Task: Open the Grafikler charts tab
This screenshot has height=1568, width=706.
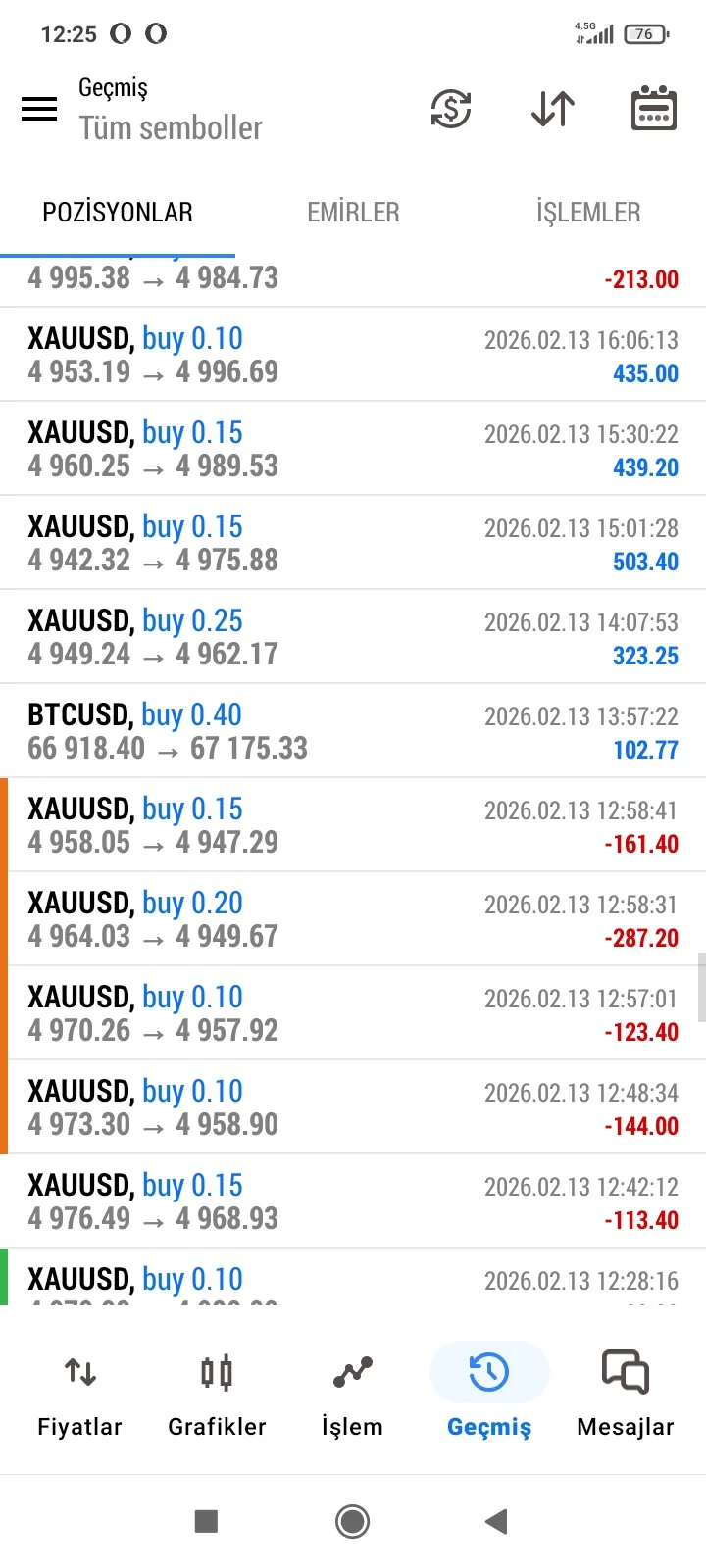Action: pyautogui.click(x=217, y=1392)
